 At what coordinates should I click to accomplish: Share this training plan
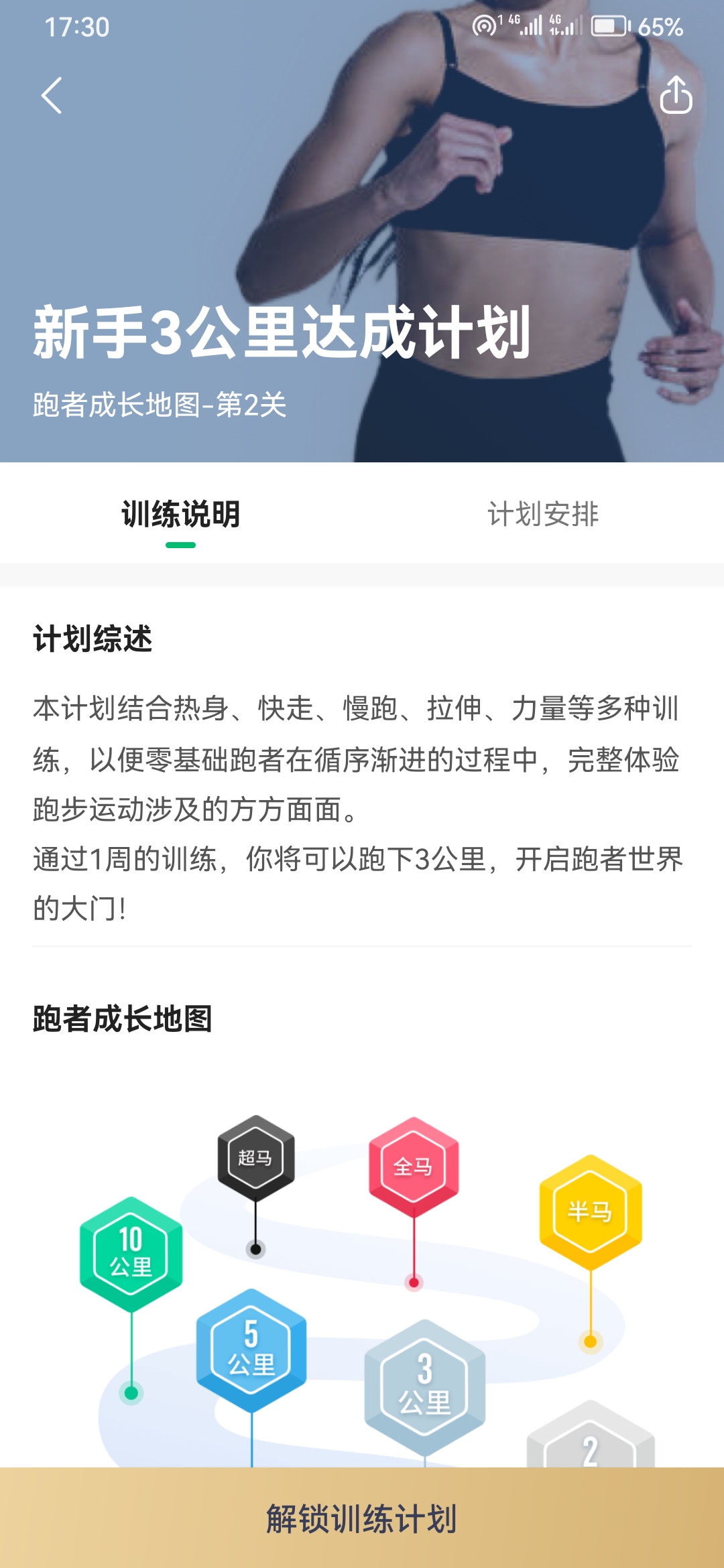coord(675,95)
